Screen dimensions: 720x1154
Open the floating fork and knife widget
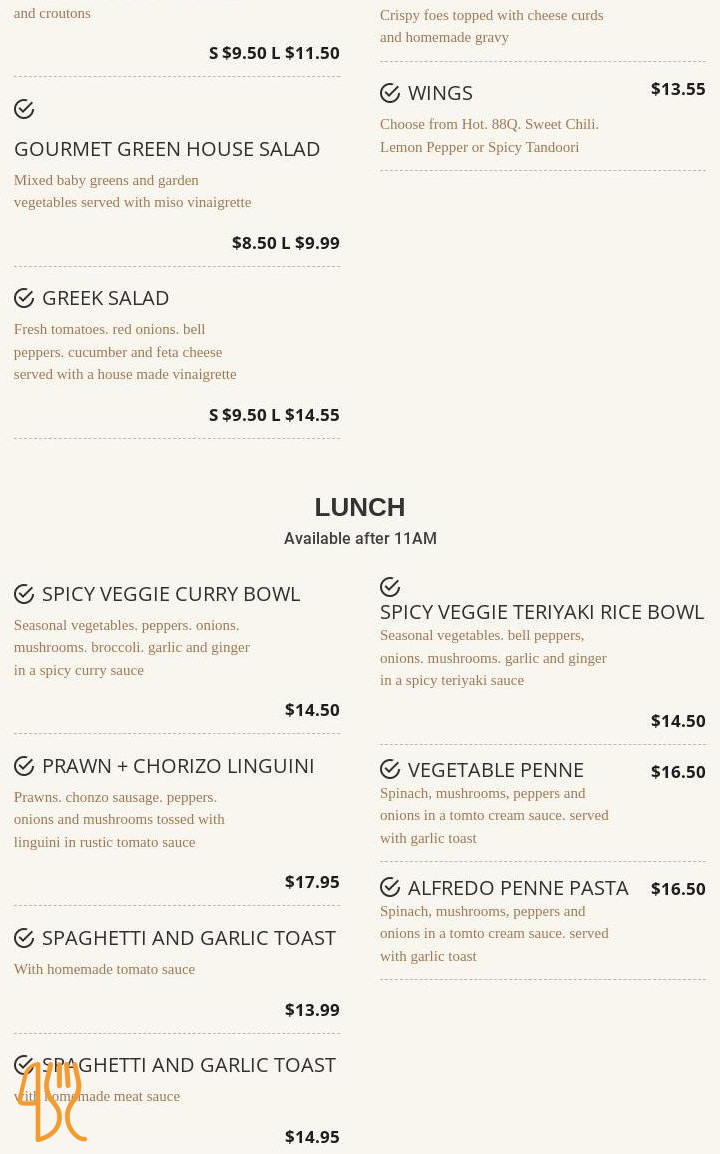(x=52, y=1101)
